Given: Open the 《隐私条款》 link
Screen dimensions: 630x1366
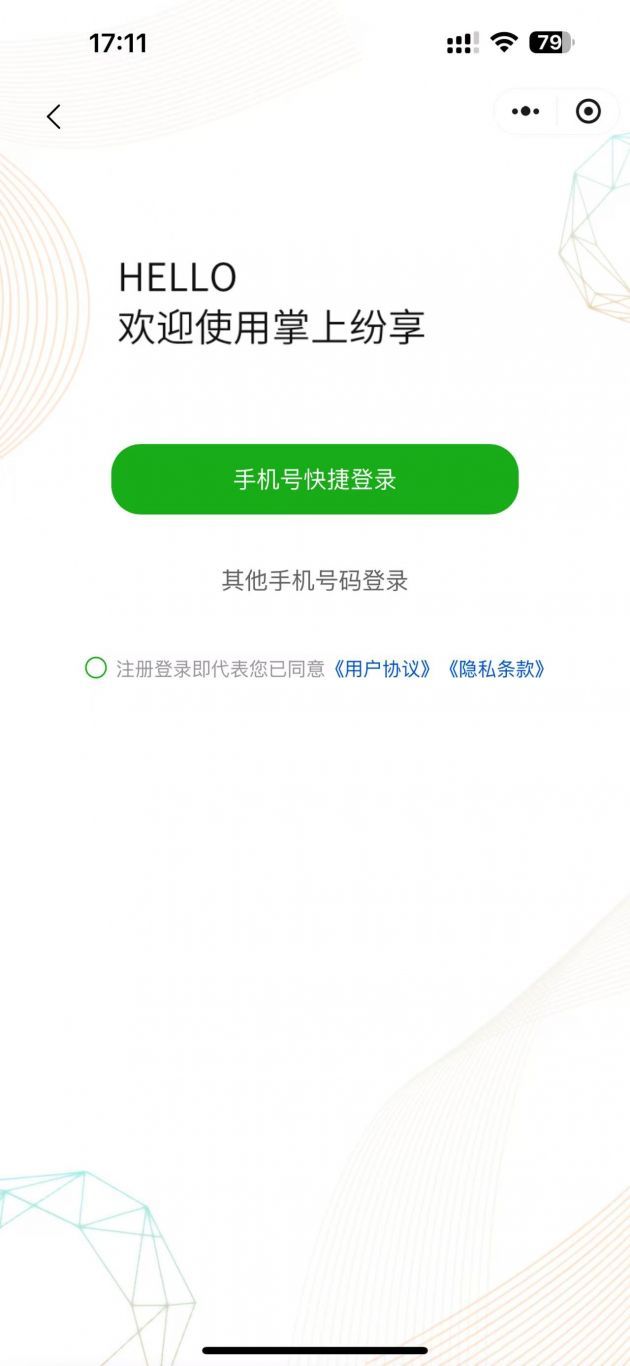Looking at the screenshot, I should click(497, 669).
